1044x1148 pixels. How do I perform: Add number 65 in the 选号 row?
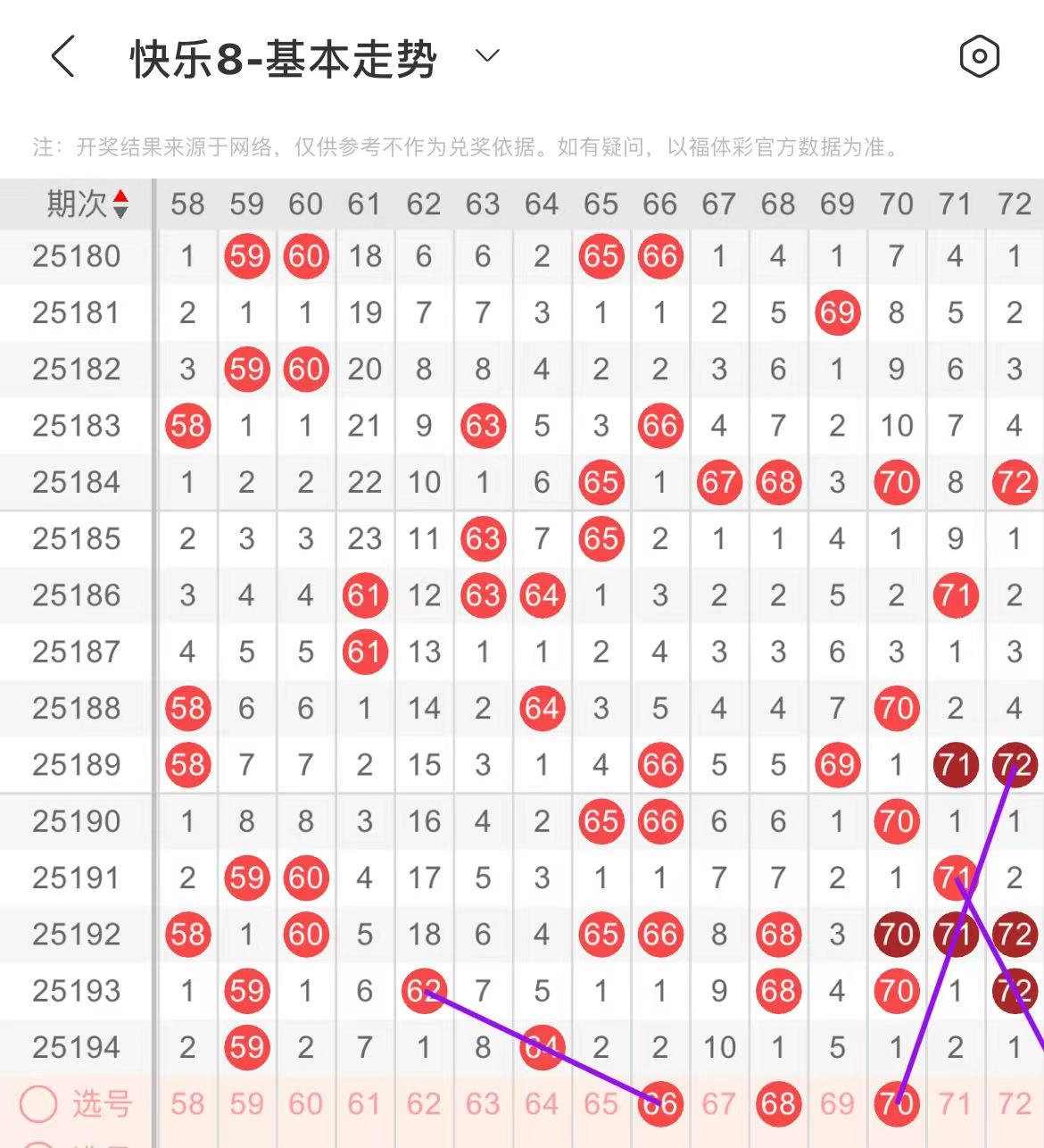point(601,1104)
